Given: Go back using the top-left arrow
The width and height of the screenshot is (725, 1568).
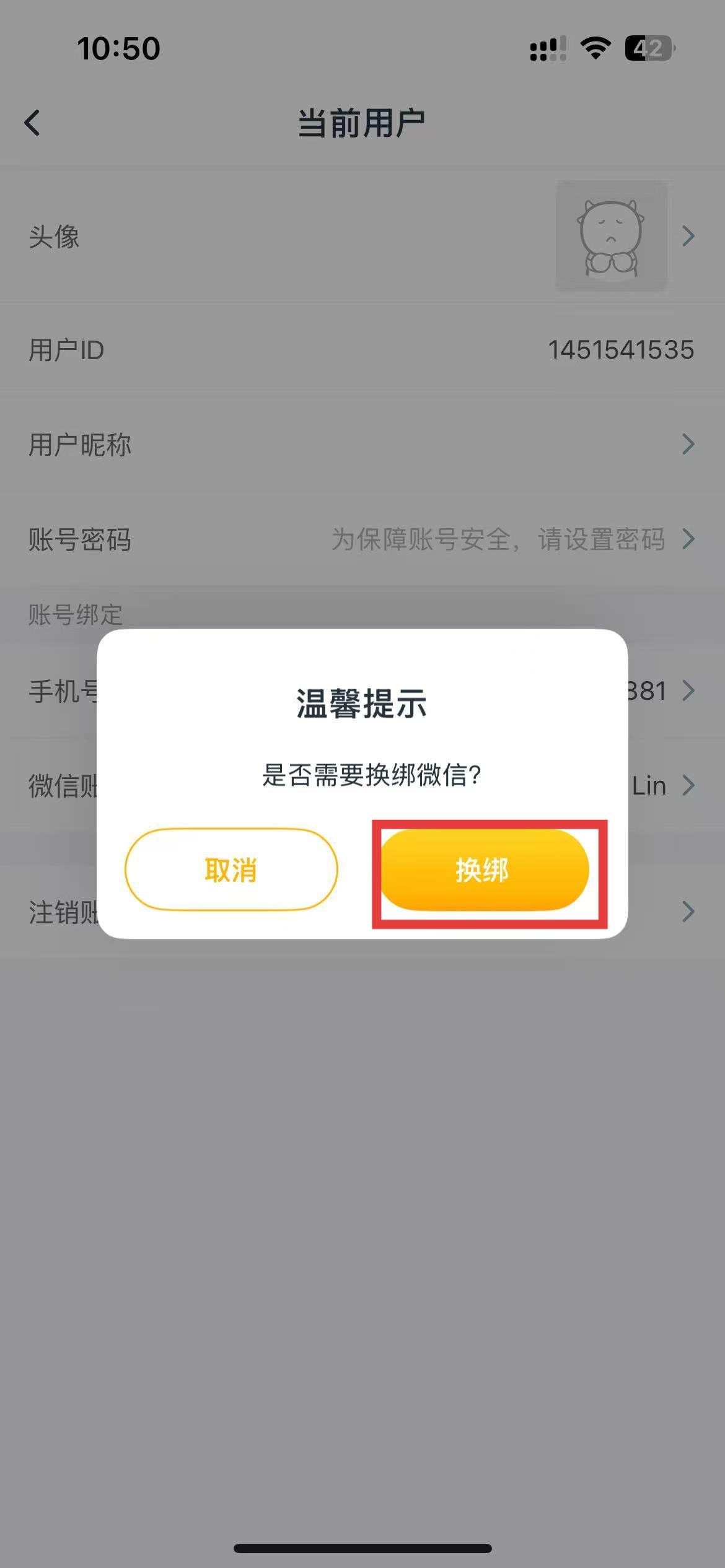Looking at the screenshot, I should coord(33,123).
